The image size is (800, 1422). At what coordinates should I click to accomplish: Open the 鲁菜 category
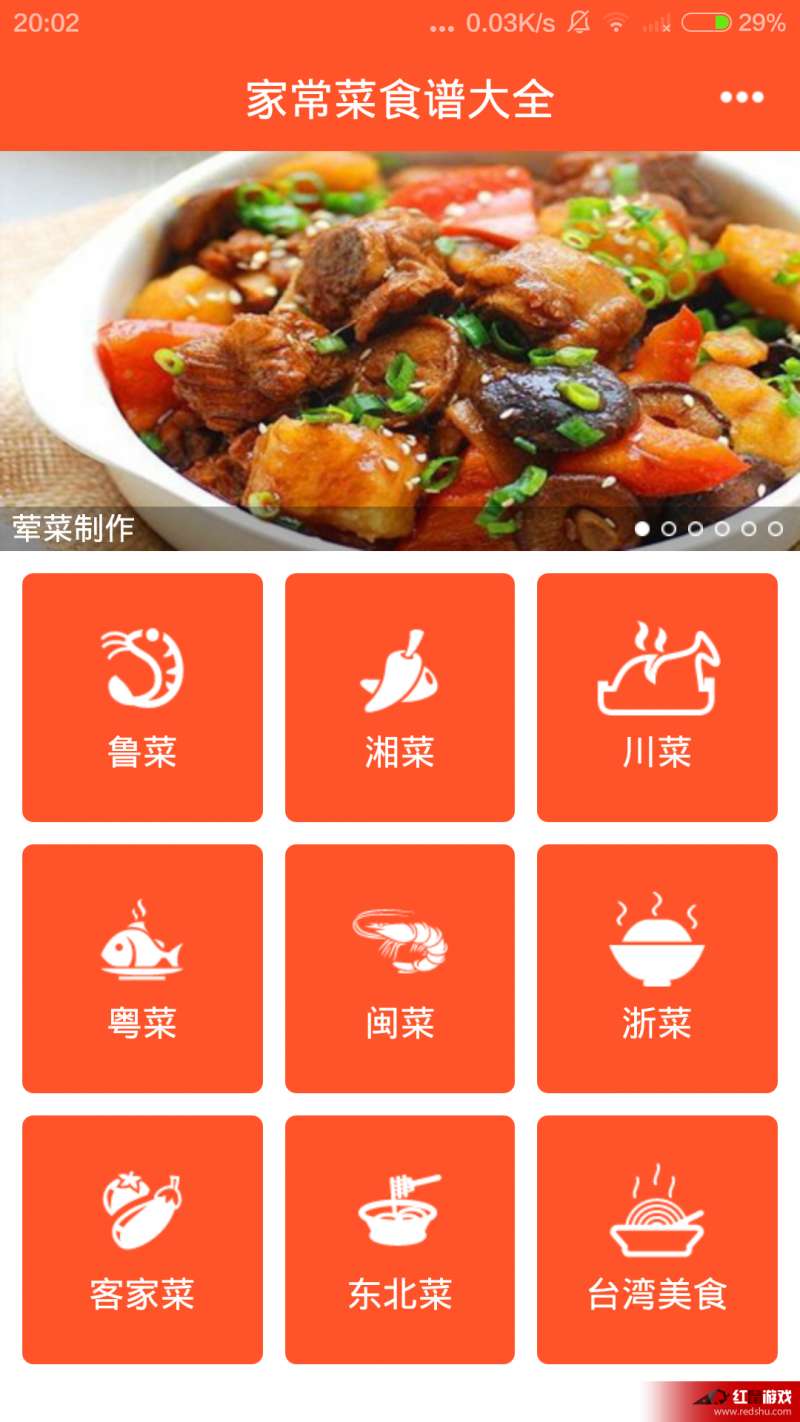point(142,697)
